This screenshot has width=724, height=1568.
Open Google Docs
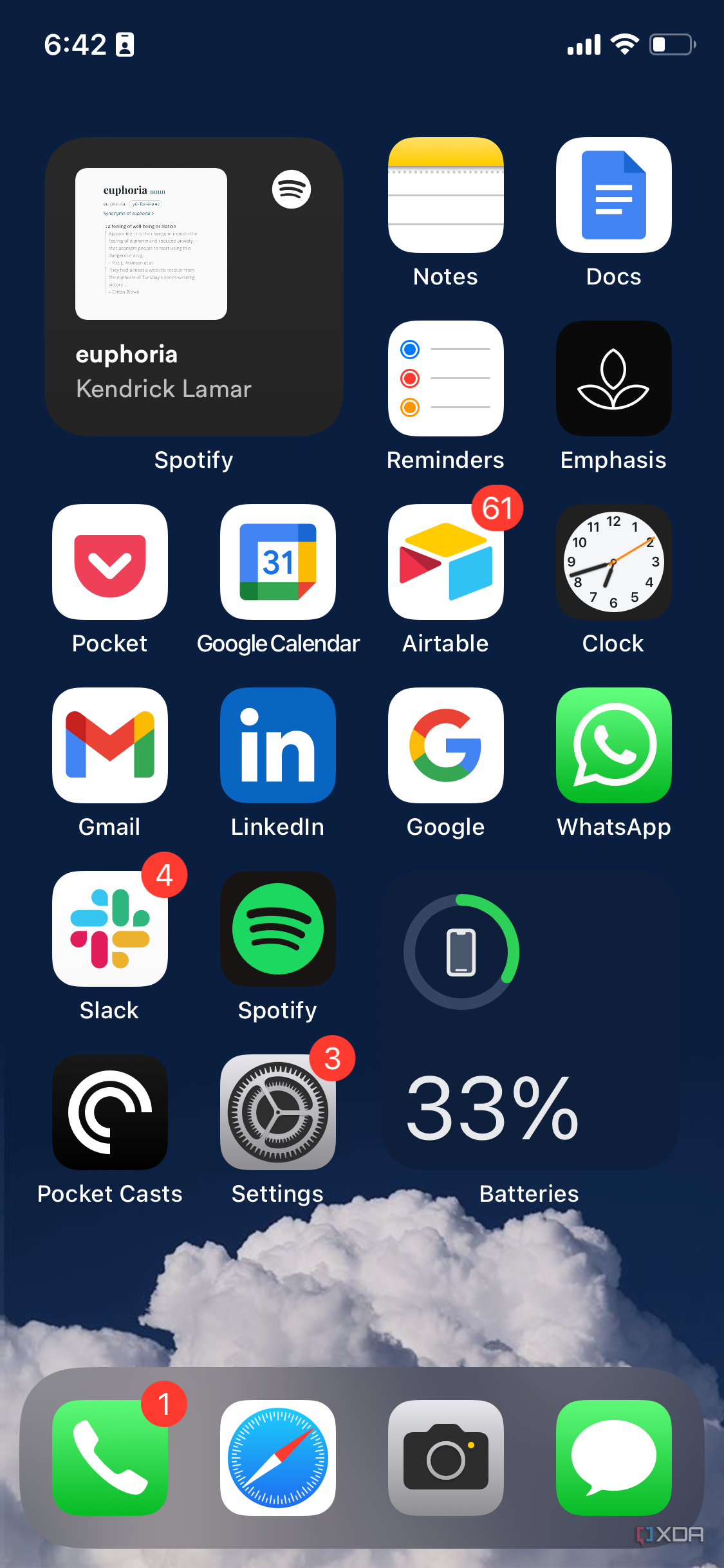click(613, 195)
